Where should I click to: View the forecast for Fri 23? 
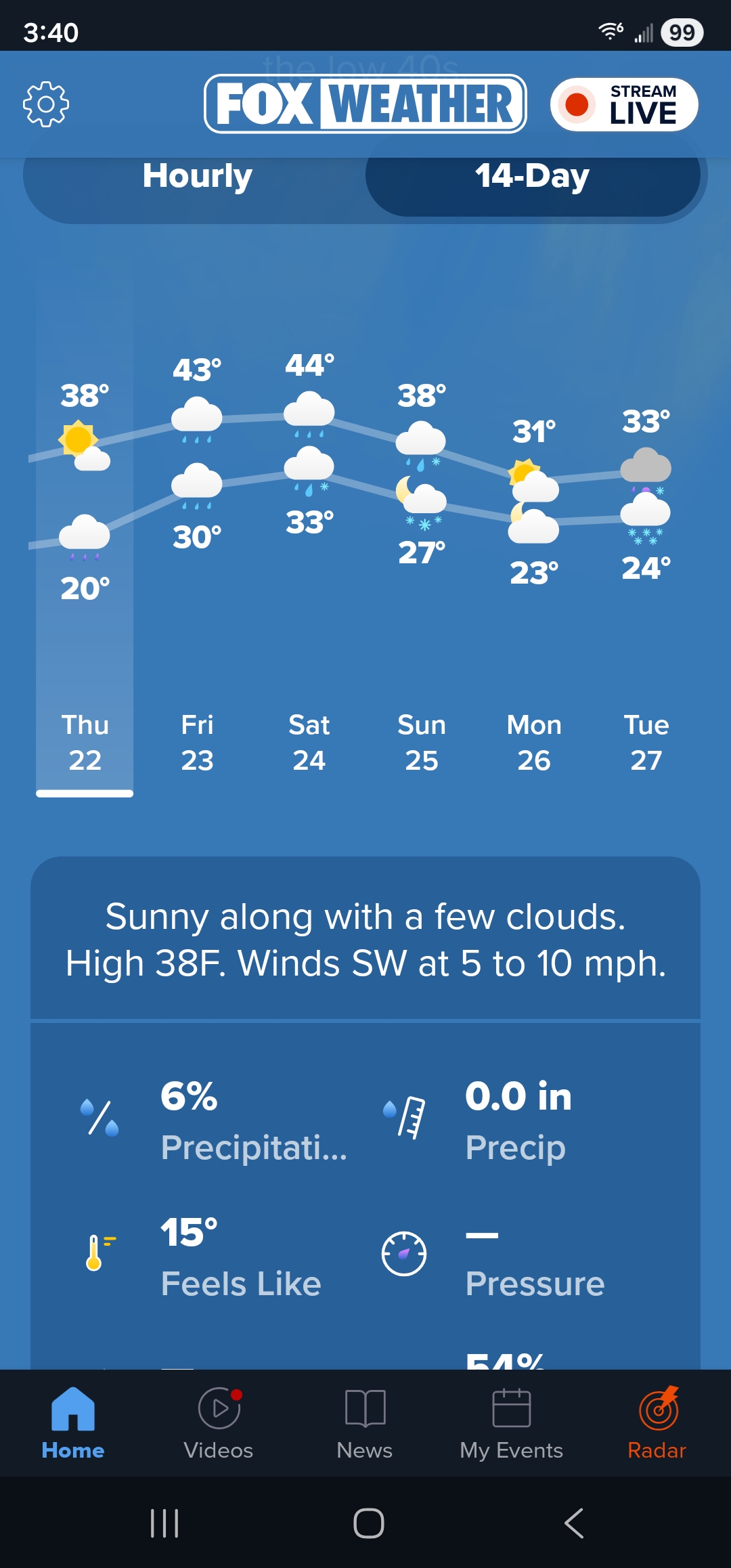[197, 742]
